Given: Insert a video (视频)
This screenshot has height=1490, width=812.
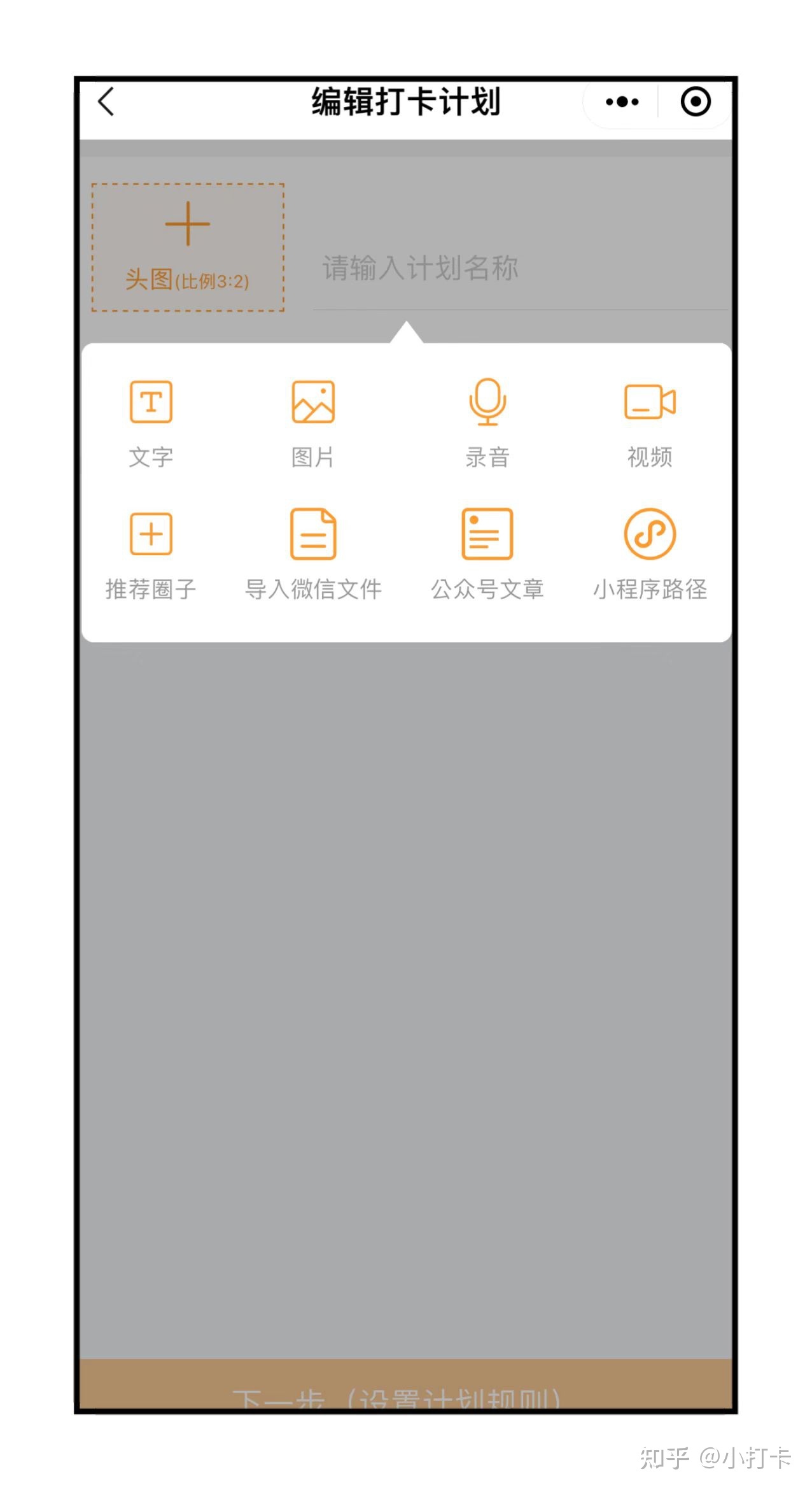Looking at the screenshot, I should (x=650, y=422).
